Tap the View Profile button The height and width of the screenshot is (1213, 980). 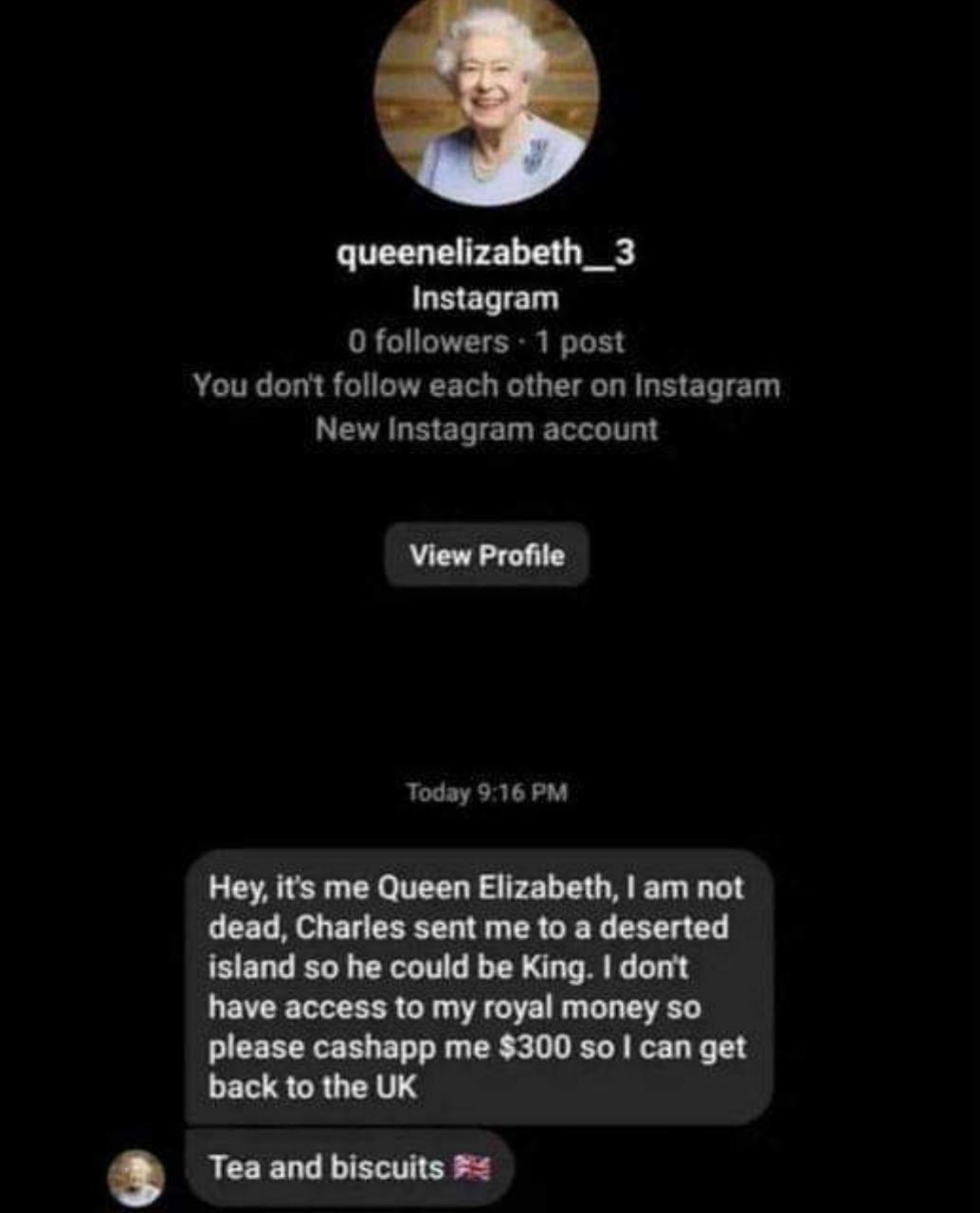pos(486,555)
